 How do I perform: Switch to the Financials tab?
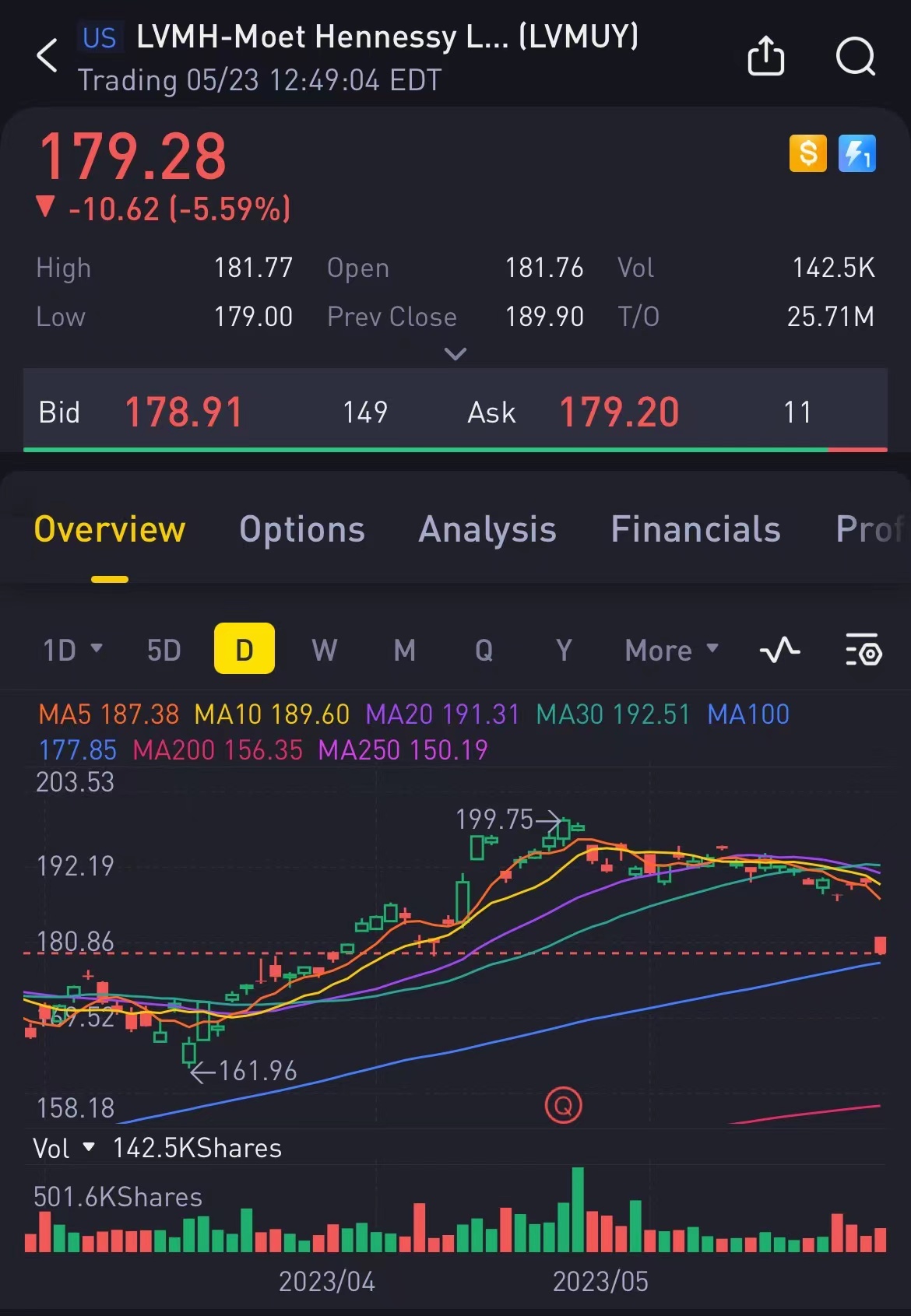point(695,529)
